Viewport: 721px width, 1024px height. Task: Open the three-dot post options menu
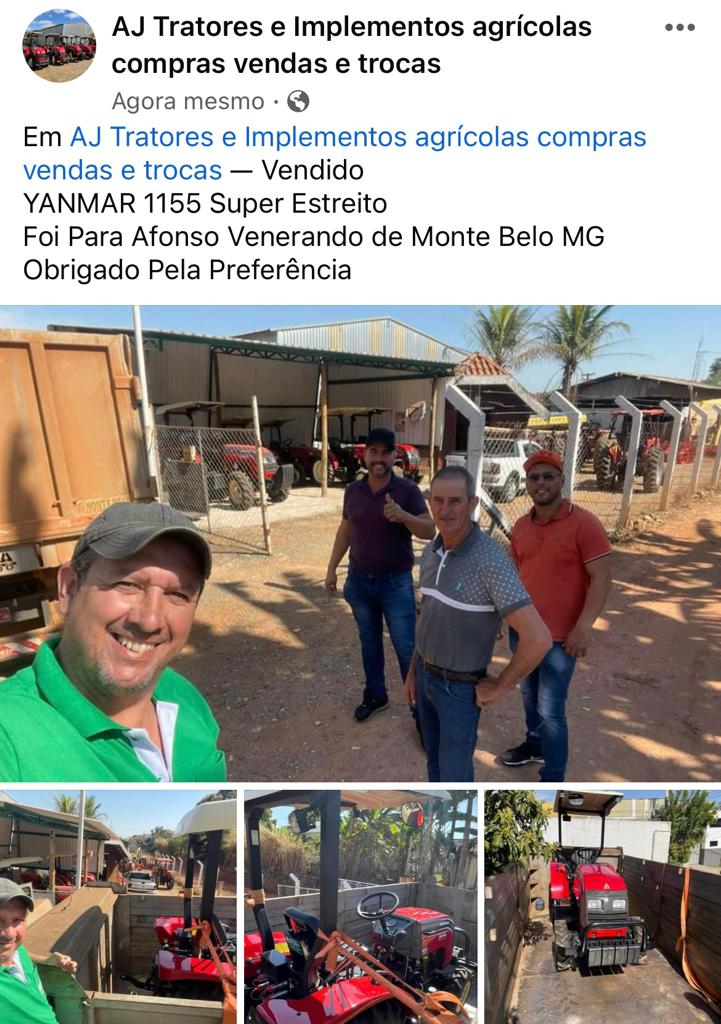pyautogui.click(x=680, y=27)
